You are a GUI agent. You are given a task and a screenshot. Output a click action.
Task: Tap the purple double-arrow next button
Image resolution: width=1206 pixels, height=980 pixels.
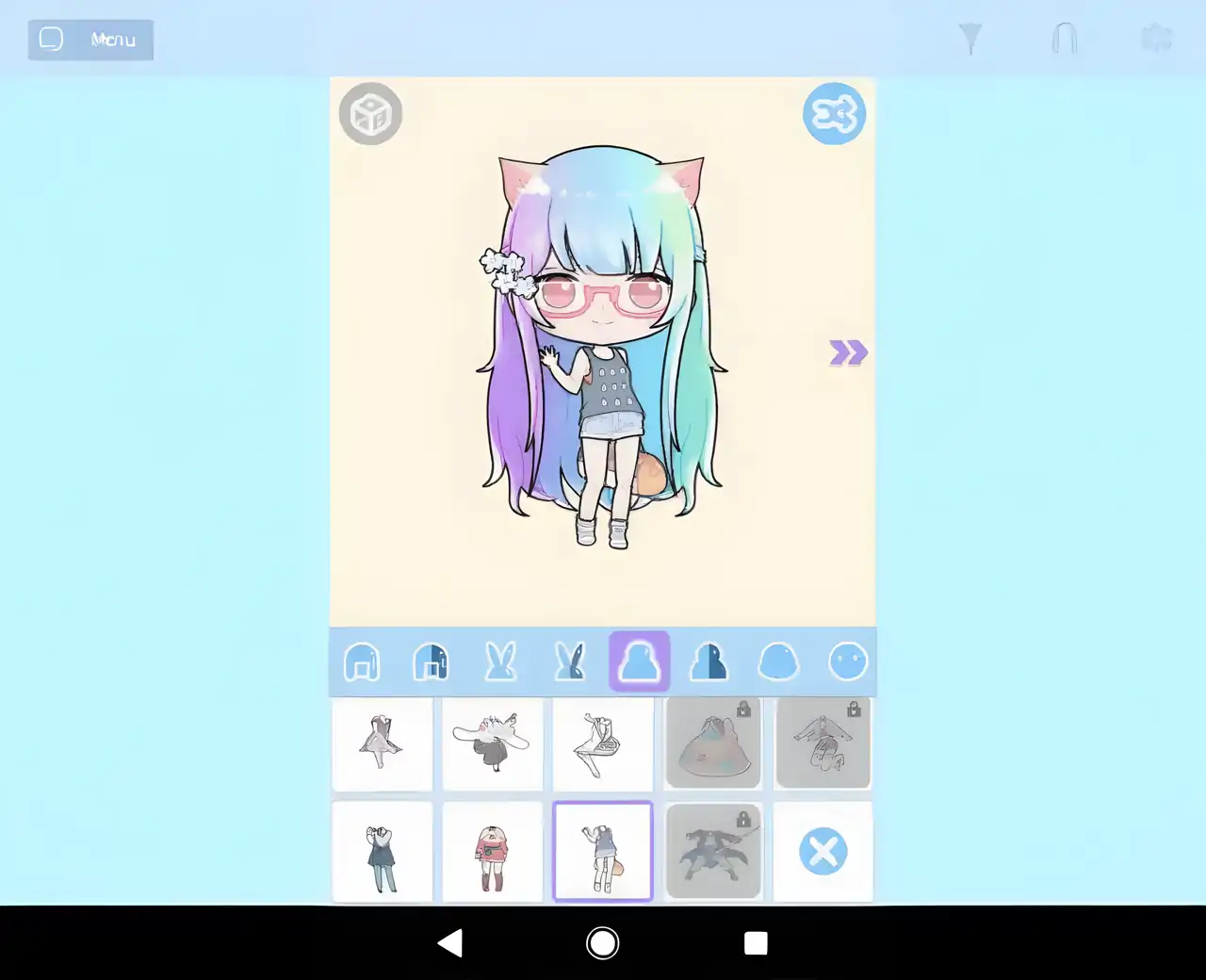point(848,352)
